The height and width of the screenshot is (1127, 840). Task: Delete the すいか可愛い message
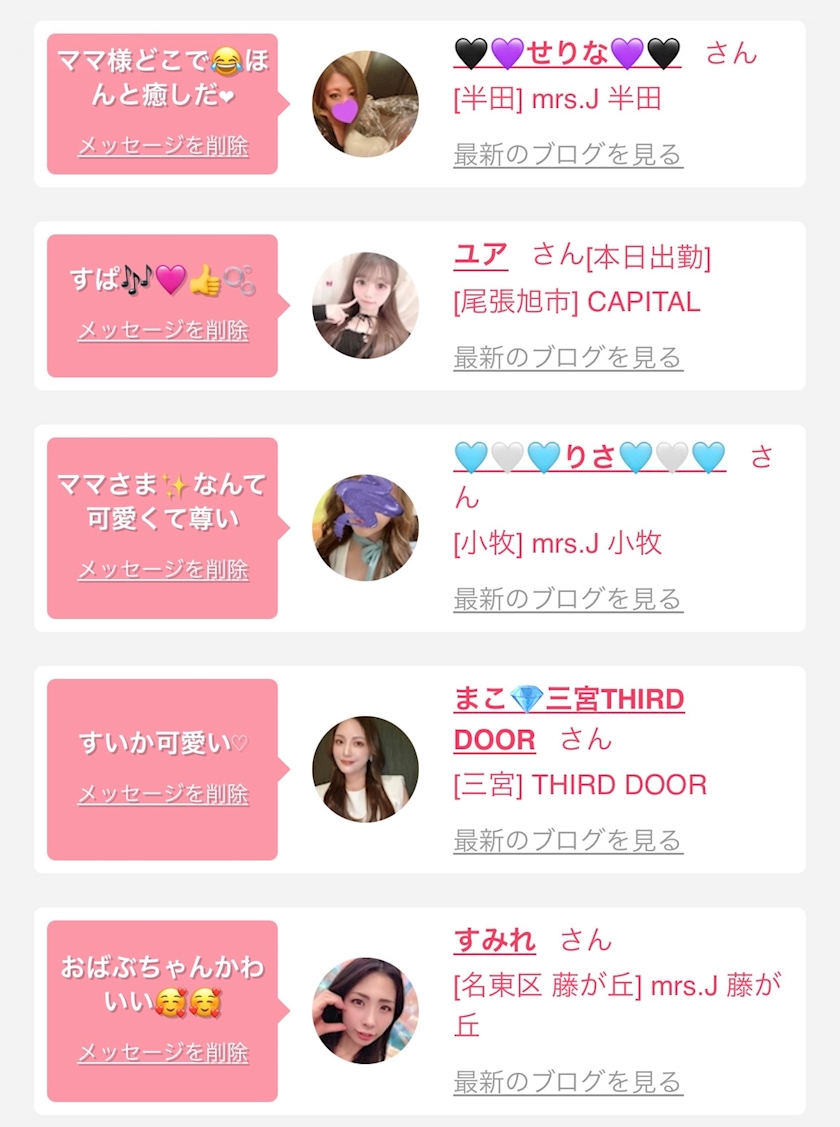pos(163,794)
